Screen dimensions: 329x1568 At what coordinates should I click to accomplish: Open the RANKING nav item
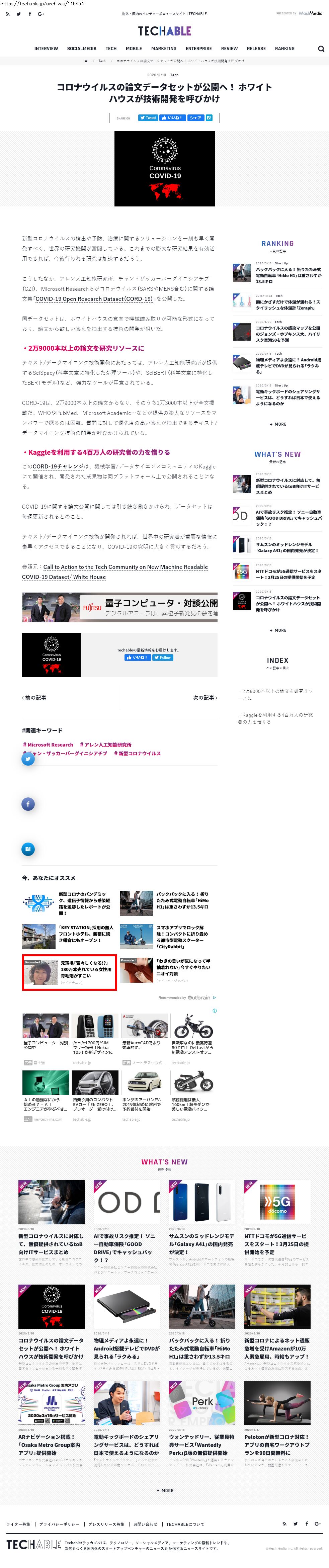284,49
